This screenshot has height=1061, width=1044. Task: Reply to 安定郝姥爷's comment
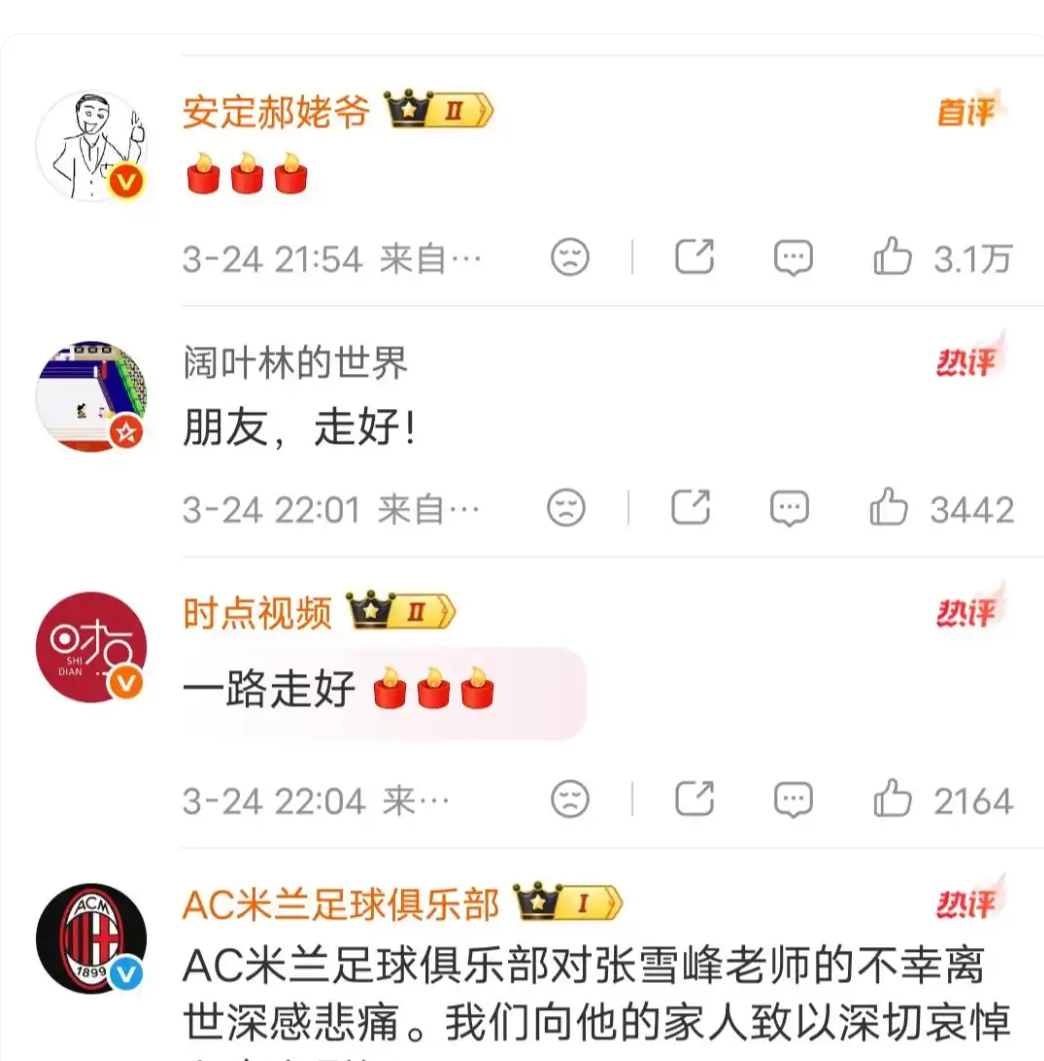[x=793, y=259]
